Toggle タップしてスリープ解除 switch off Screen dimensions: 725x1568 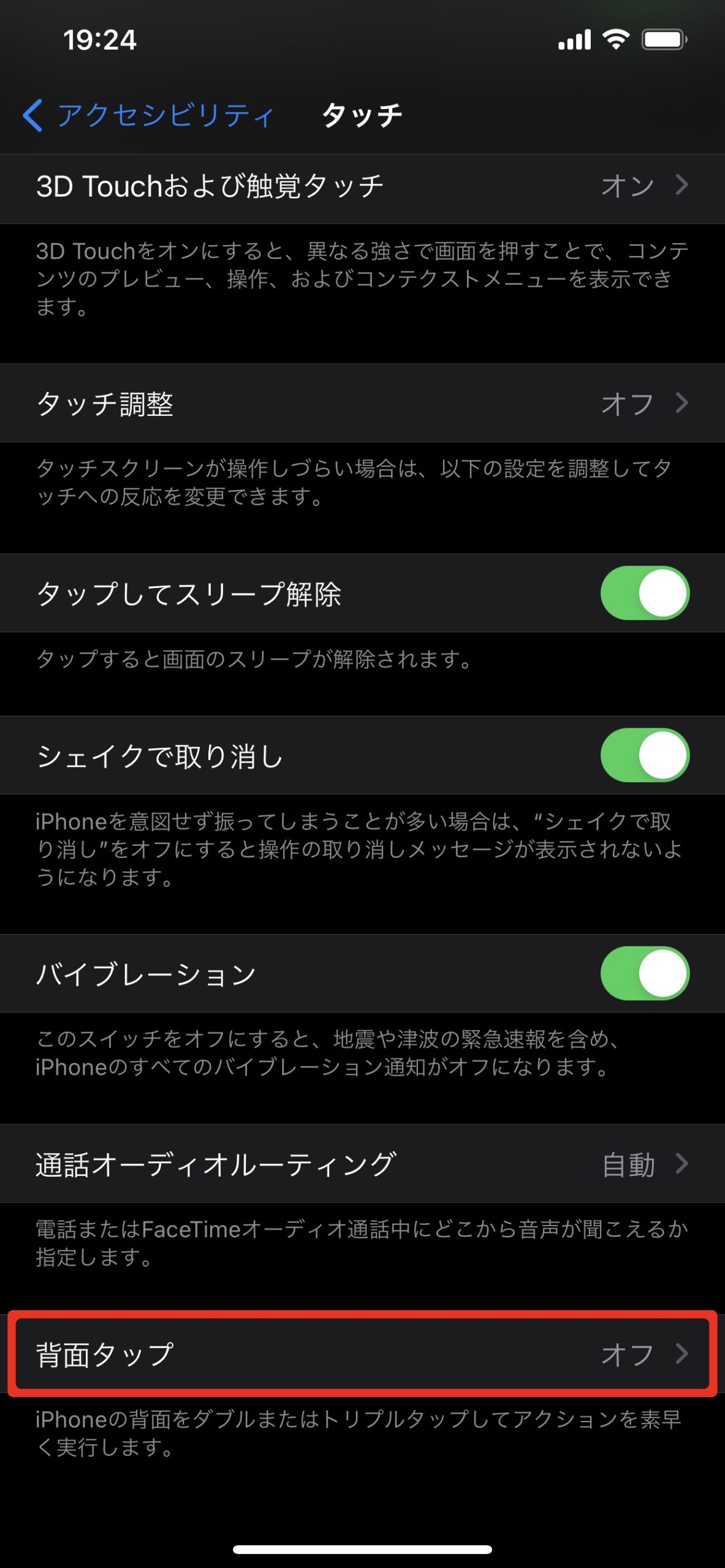(x=645, y=594)
